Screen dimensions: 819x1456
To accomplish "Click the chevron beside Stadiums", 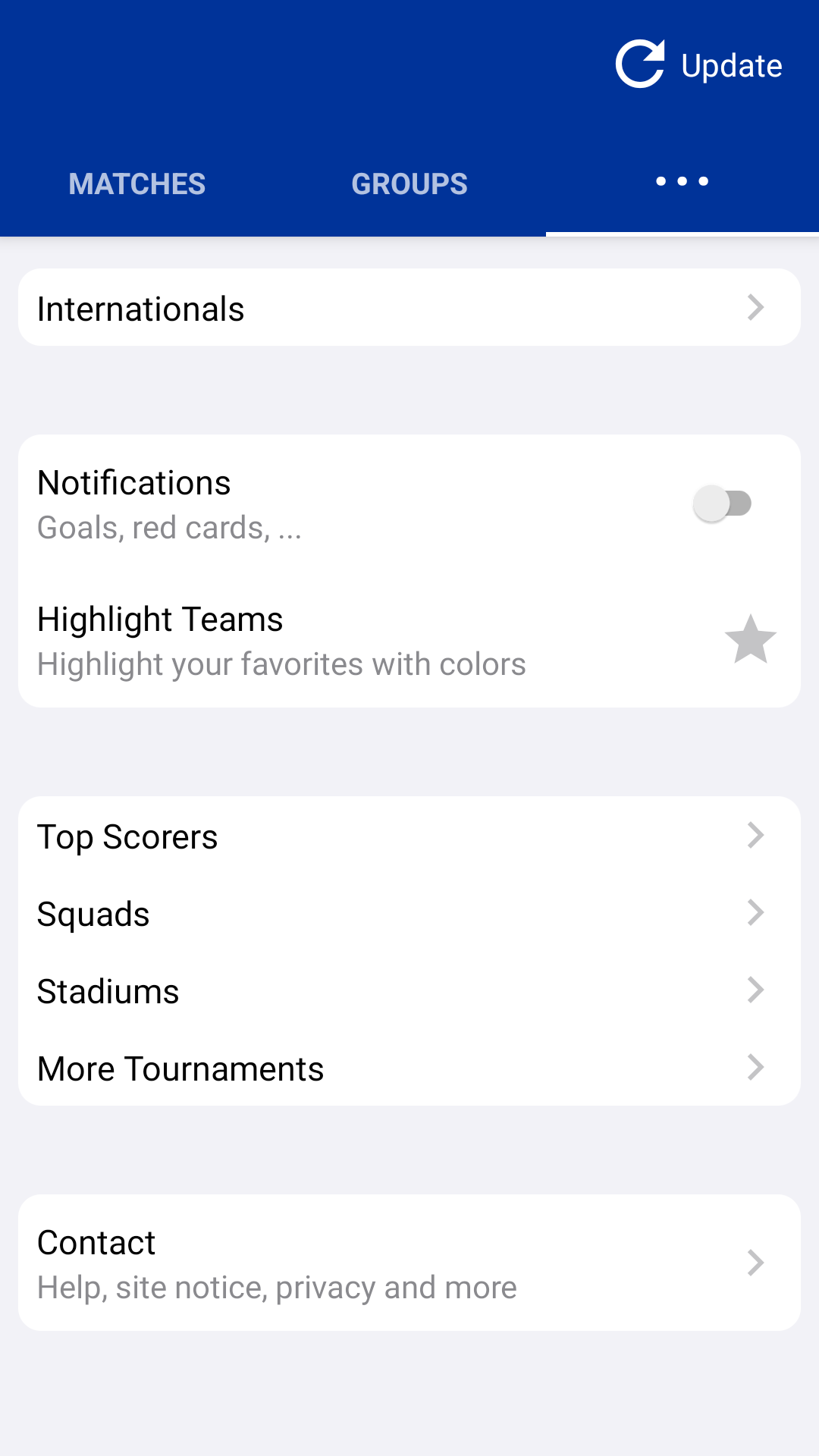I will point(755,990).
